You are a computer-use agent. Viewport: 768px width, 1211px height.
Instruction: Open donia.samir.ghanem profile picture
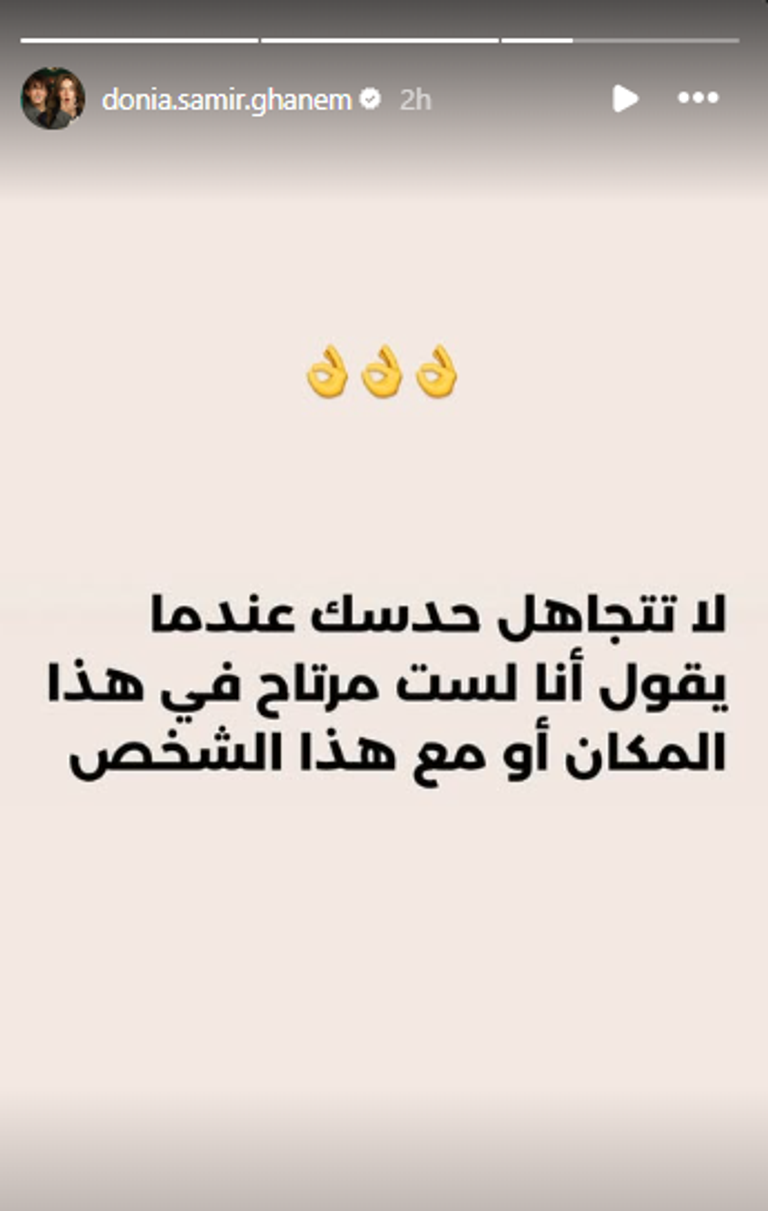[52, 99]
